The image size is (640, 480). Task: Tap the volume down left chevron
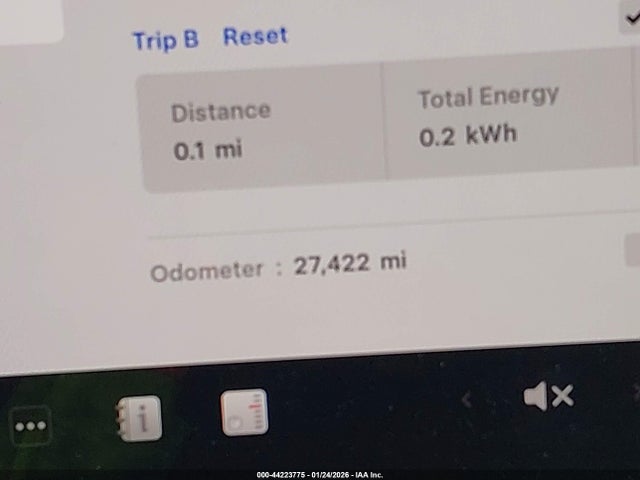click(466, 400)
